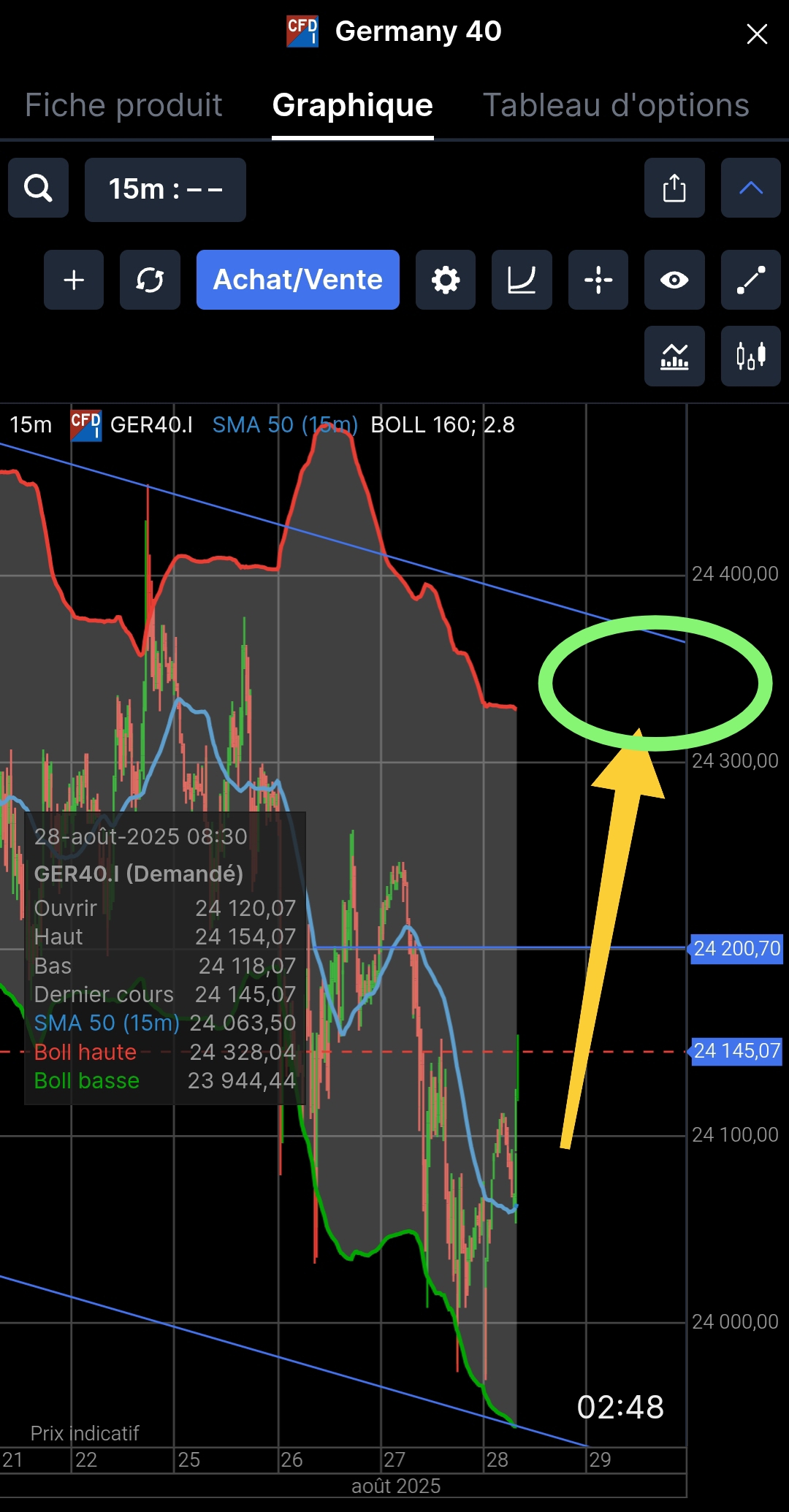Screen dimensions: 789x1512
Task: Change the candlestick chart type
Action: (x=750, y=356)
